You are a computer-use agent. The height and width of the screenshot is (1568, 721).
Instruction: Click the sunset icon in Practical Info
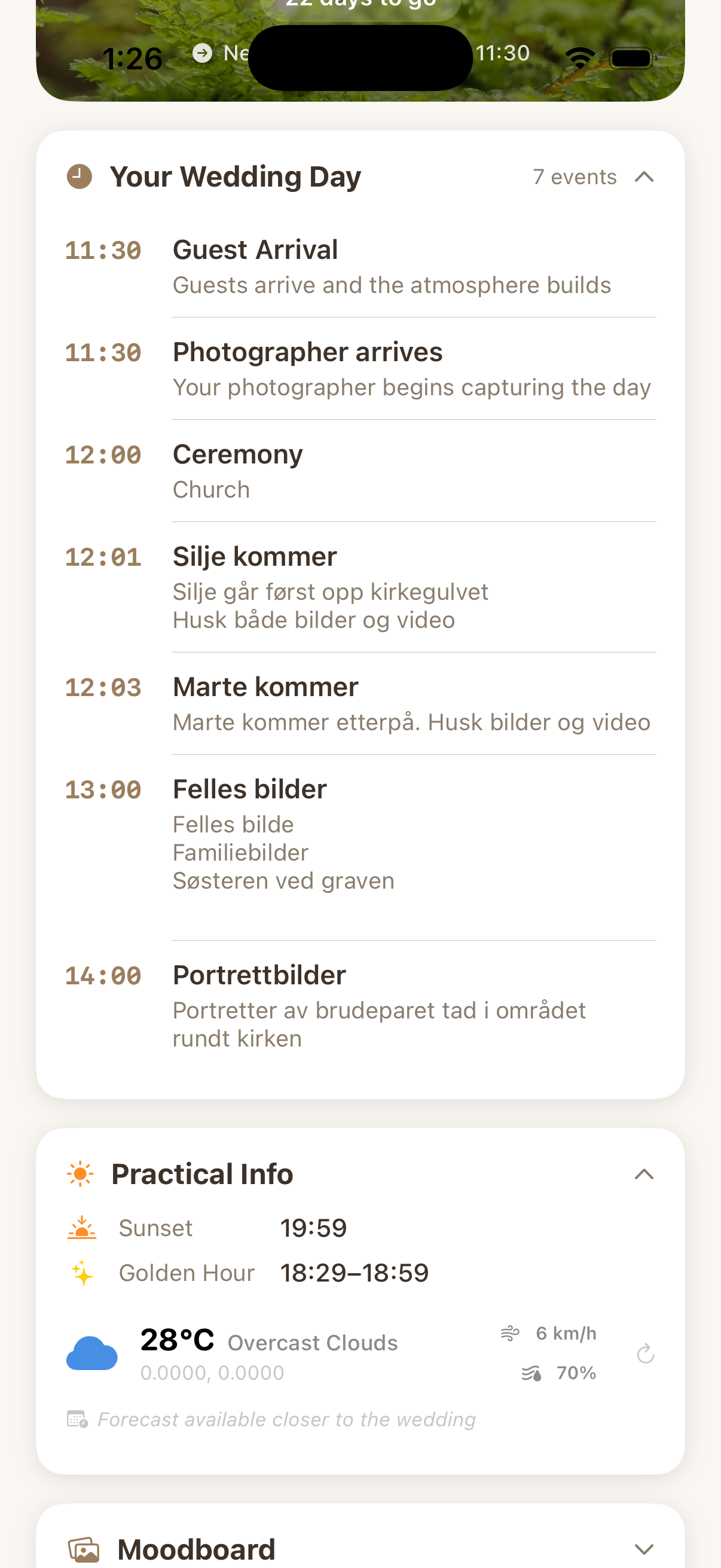click(81, 1228)
